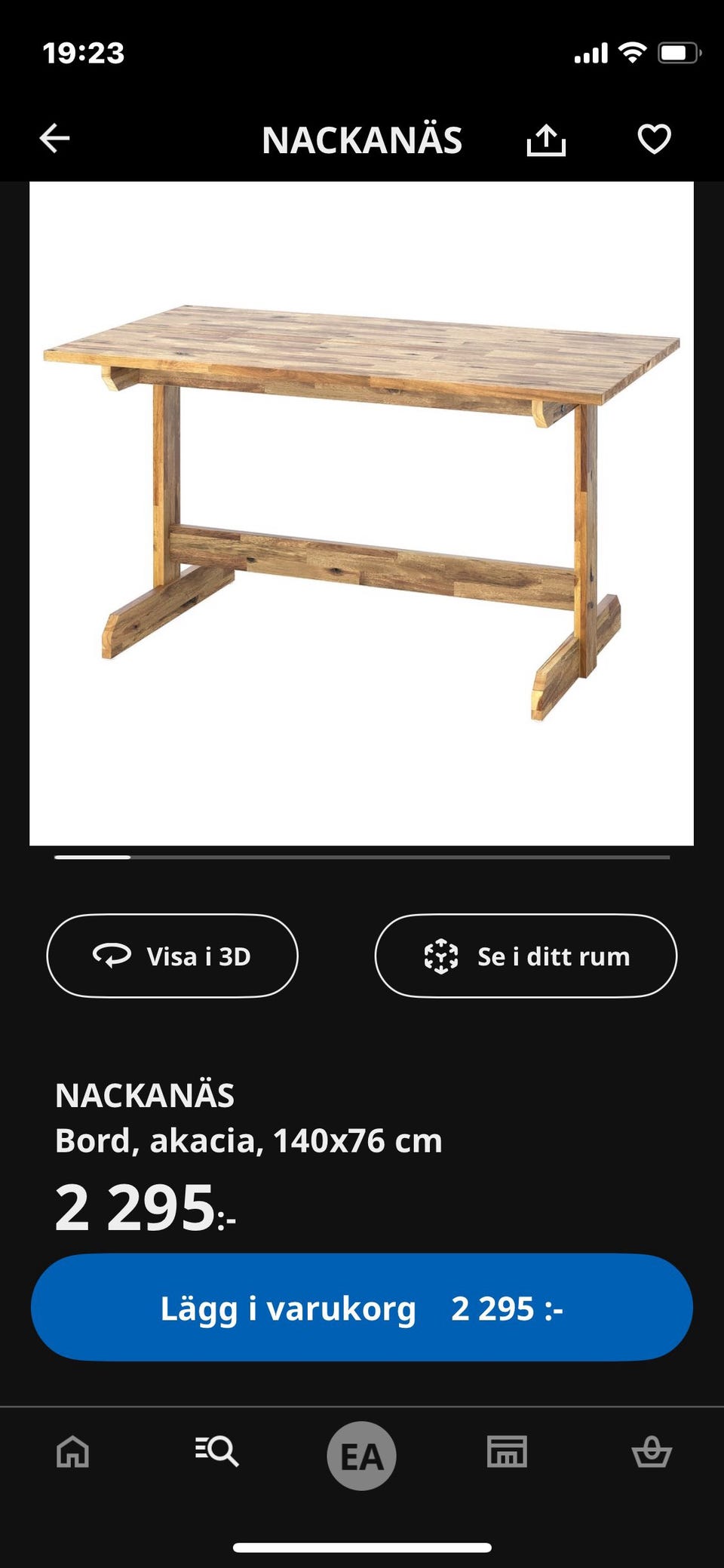The image size is (724, 1568).
Task: Tap the AR cube icon in Se i ditt rum
Action: point(441,956)
